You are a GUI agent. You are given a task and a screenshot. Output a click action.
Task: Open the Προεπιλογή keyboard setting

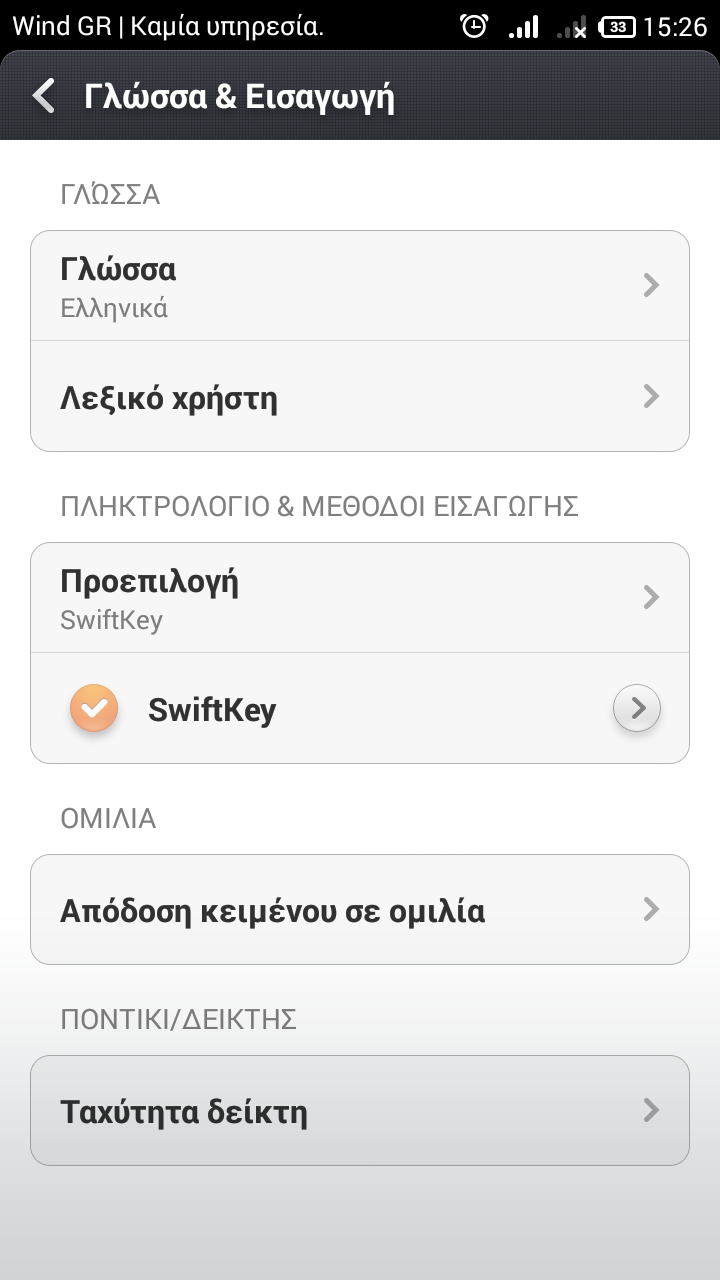click(x=360, y=598)
